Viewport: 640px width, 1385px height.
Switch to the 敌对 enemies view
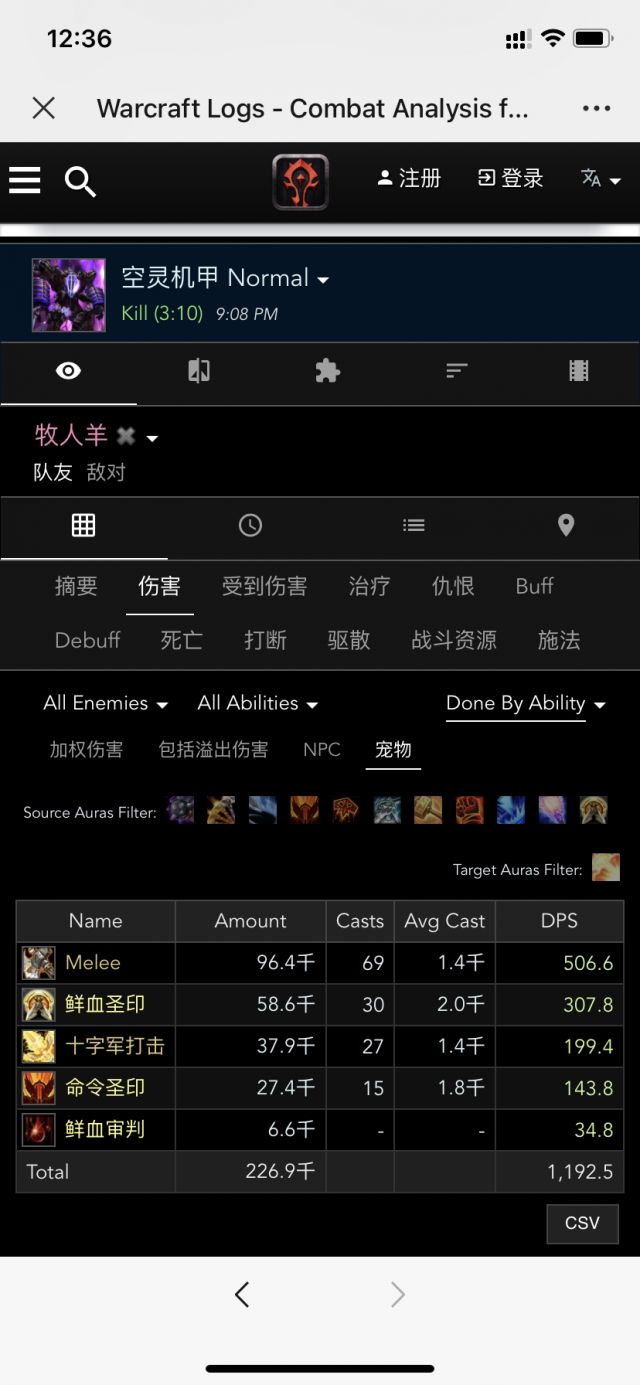point(106,472)
